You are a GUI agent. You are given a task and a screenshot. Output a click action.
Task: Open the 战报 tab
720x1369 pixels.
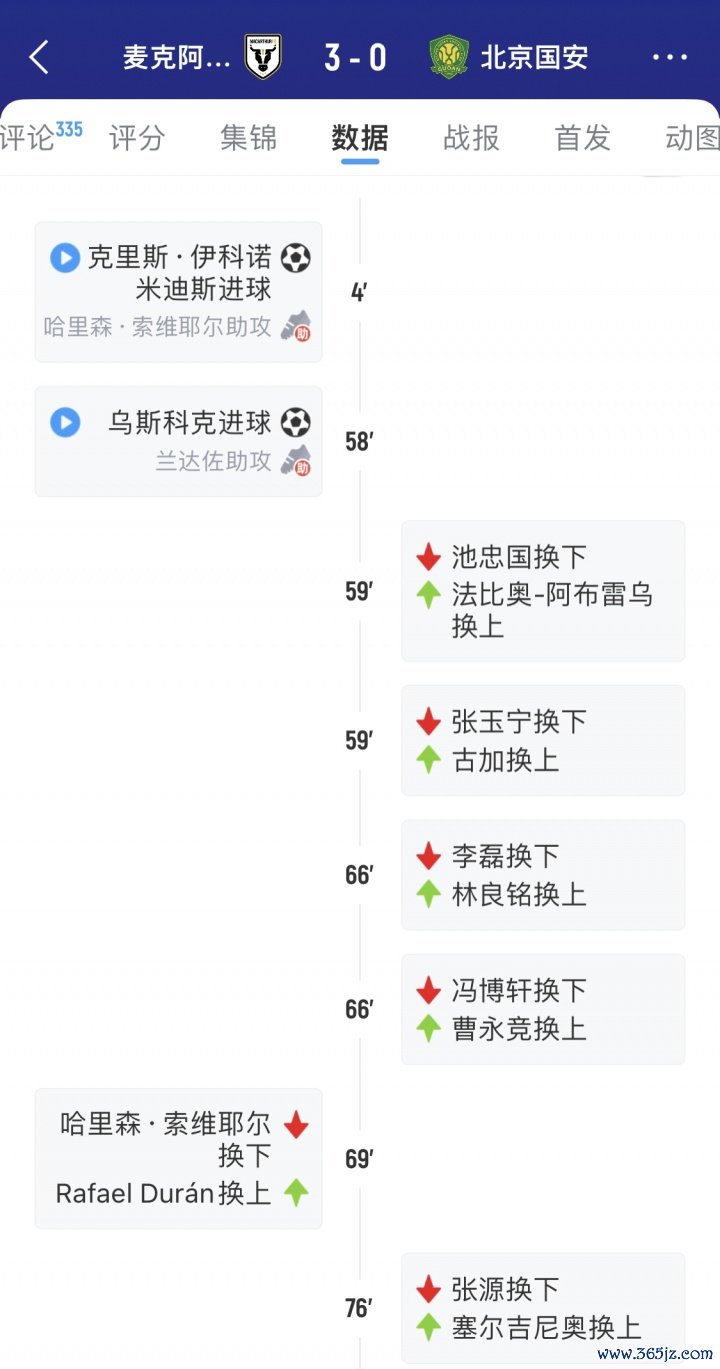pyautogui.click(x=471, y=137)
